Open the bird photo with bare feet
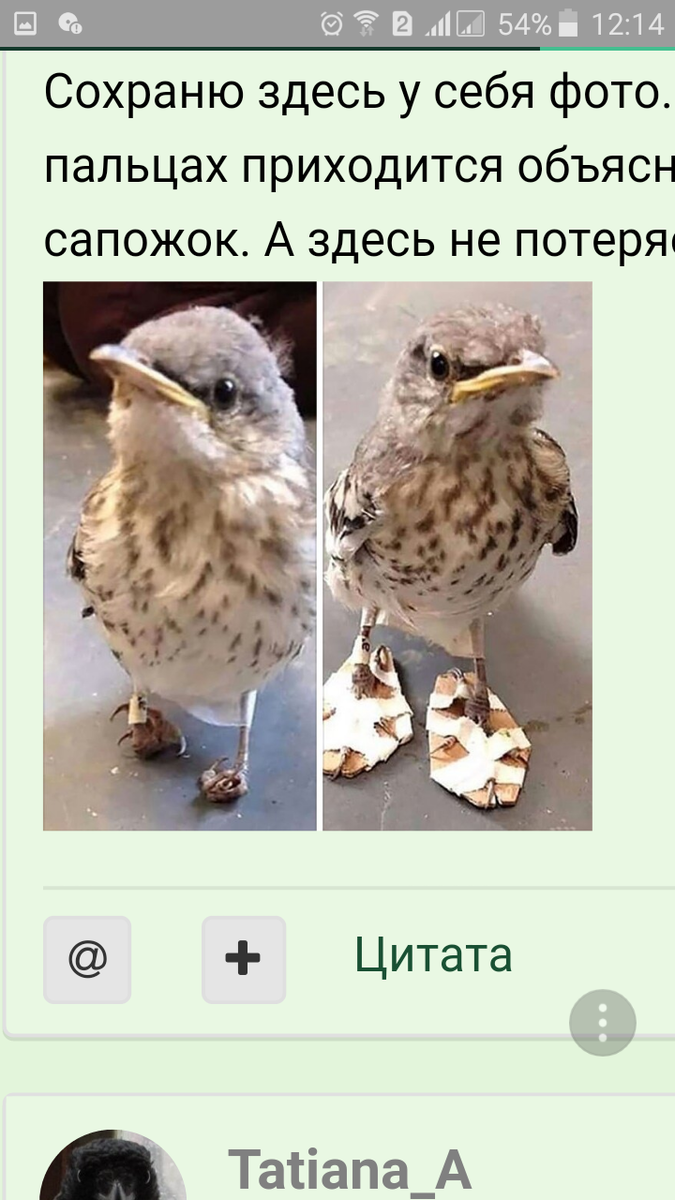This screenshot has width=675, height=1200. pos(180,556)
